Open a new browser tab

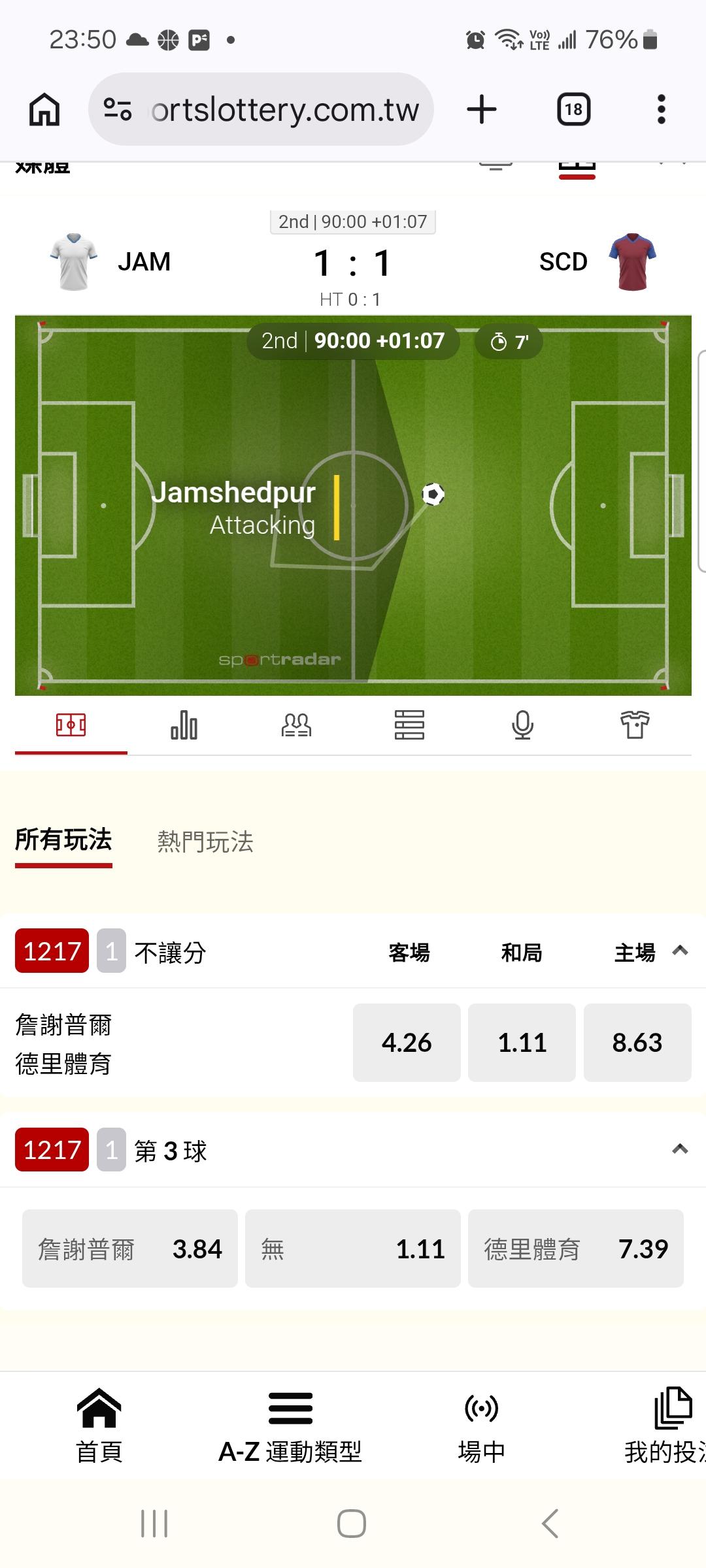(x=482, y=109)
